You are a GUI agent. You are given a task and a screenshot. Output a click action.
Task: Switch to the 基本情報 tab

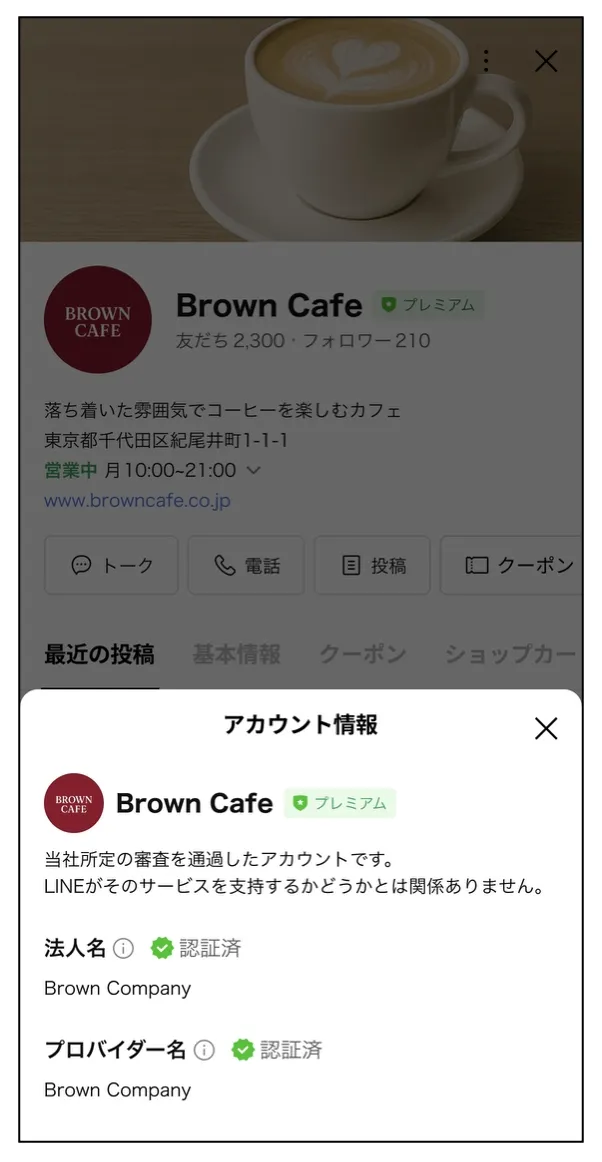click(x=236, y=654)
